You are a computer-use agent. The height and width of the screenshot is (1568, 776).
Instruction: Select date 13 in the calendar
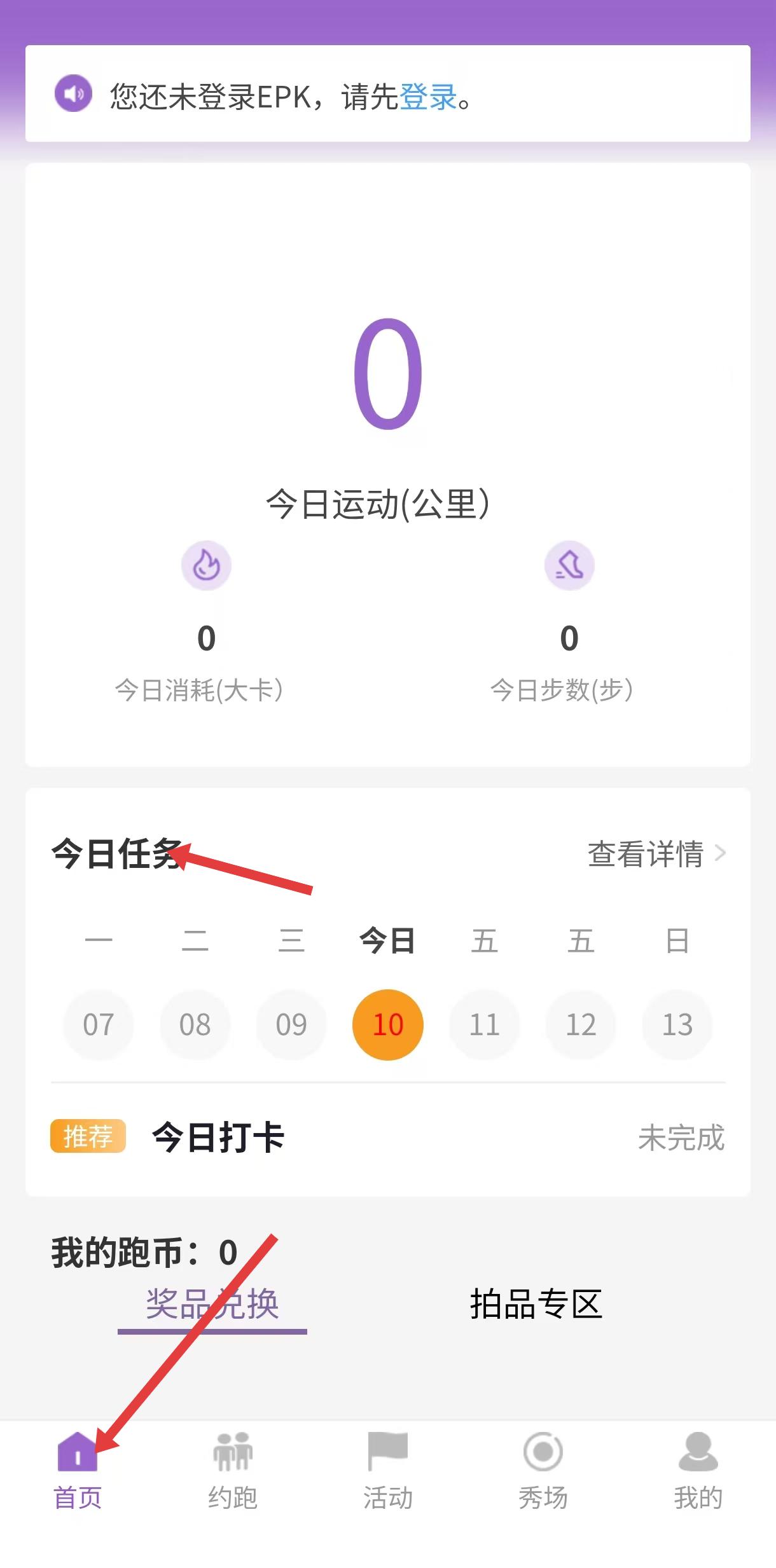pos(677,1024)
